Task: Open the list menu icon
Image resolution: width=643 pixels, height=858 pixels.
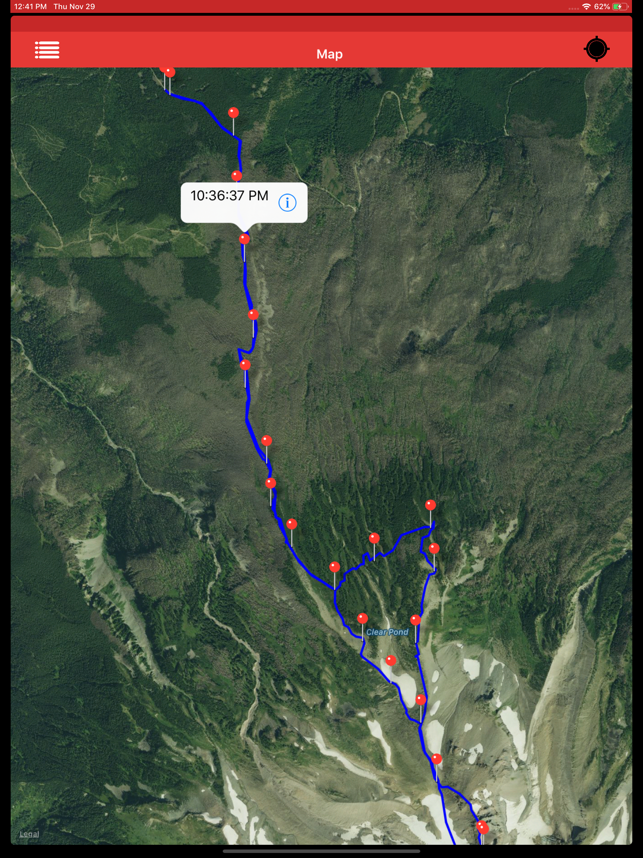Action: 47,50
